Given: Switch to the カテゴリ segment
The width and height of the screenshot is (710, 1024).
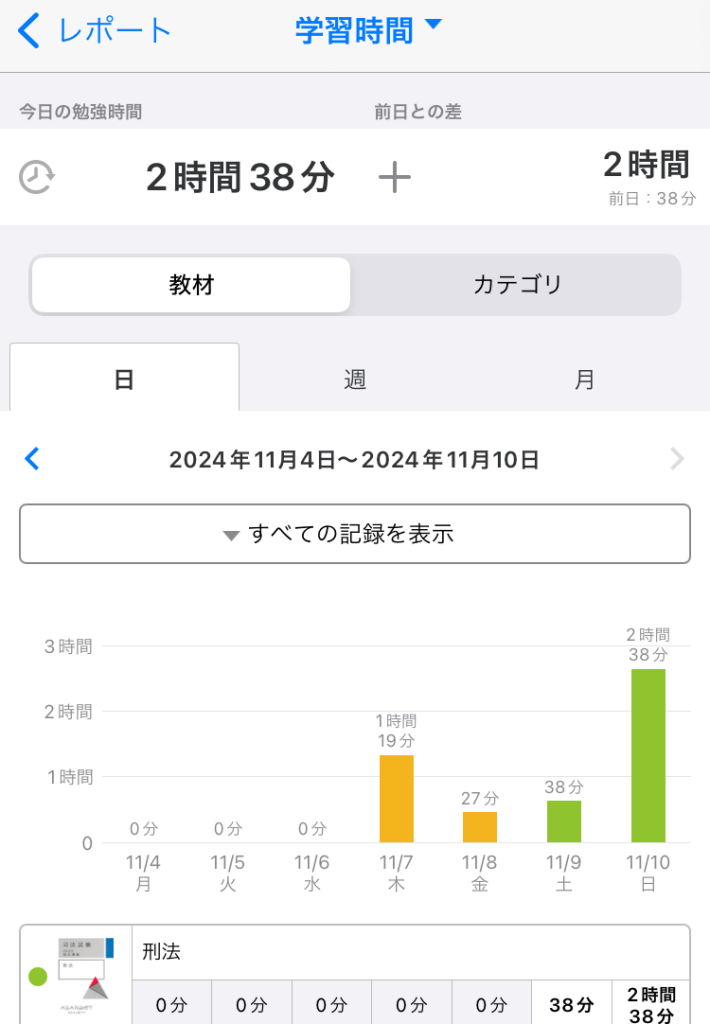Looking at the screenshot, I should tap(517, 285).
